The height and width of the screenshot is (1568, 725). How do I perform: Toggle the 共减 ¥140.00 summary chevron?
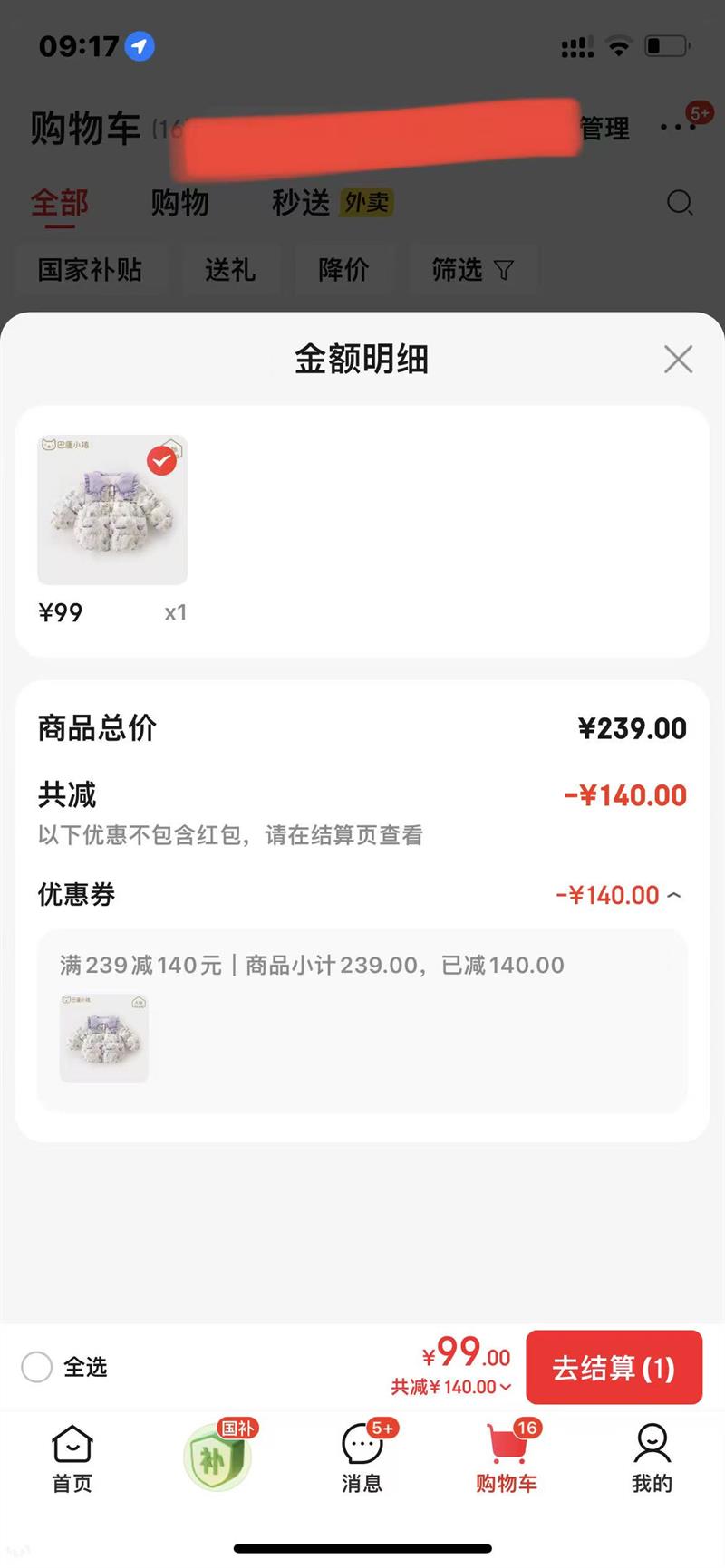click(506, 1387)
